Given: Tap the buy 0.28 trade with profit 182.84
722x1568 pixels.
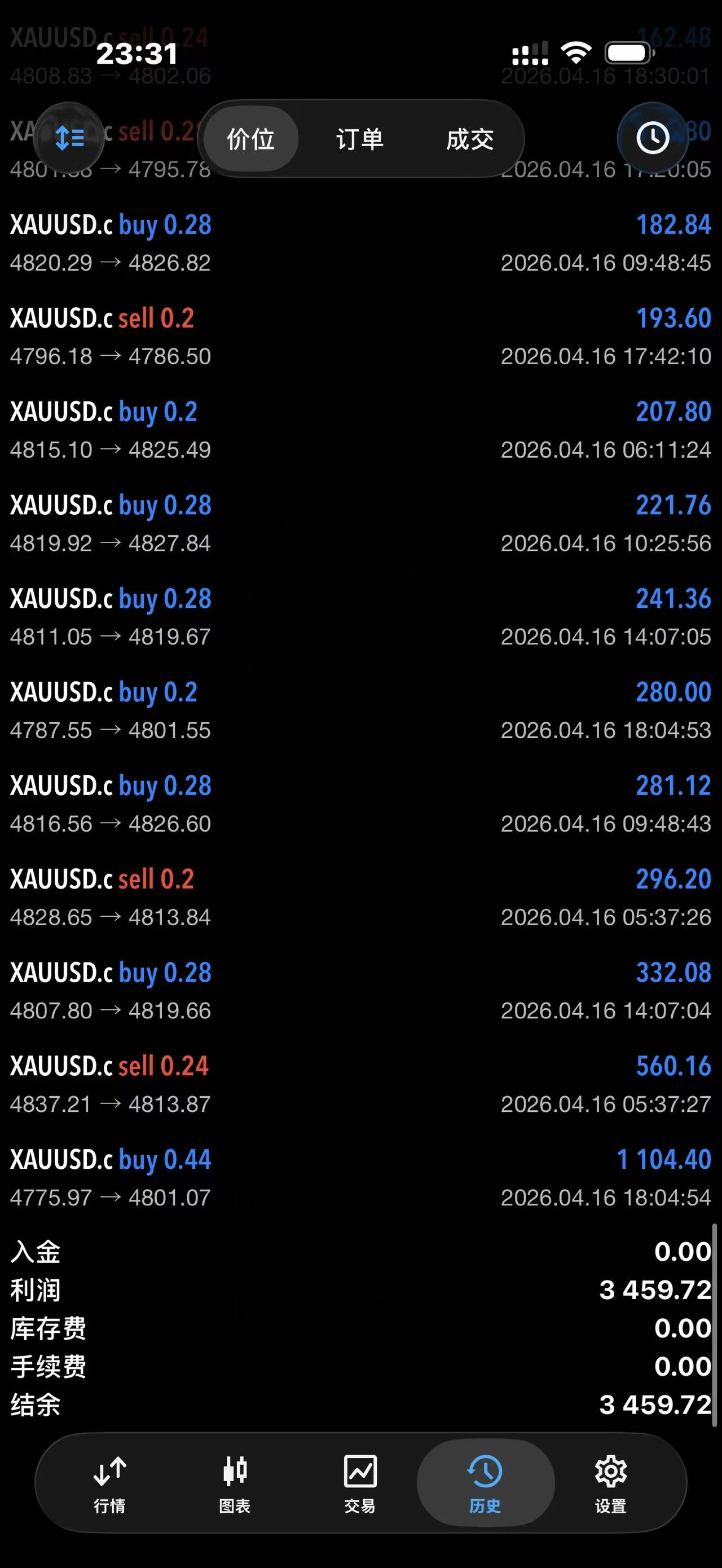Looking at the screenshot, I should pos(360,243).
